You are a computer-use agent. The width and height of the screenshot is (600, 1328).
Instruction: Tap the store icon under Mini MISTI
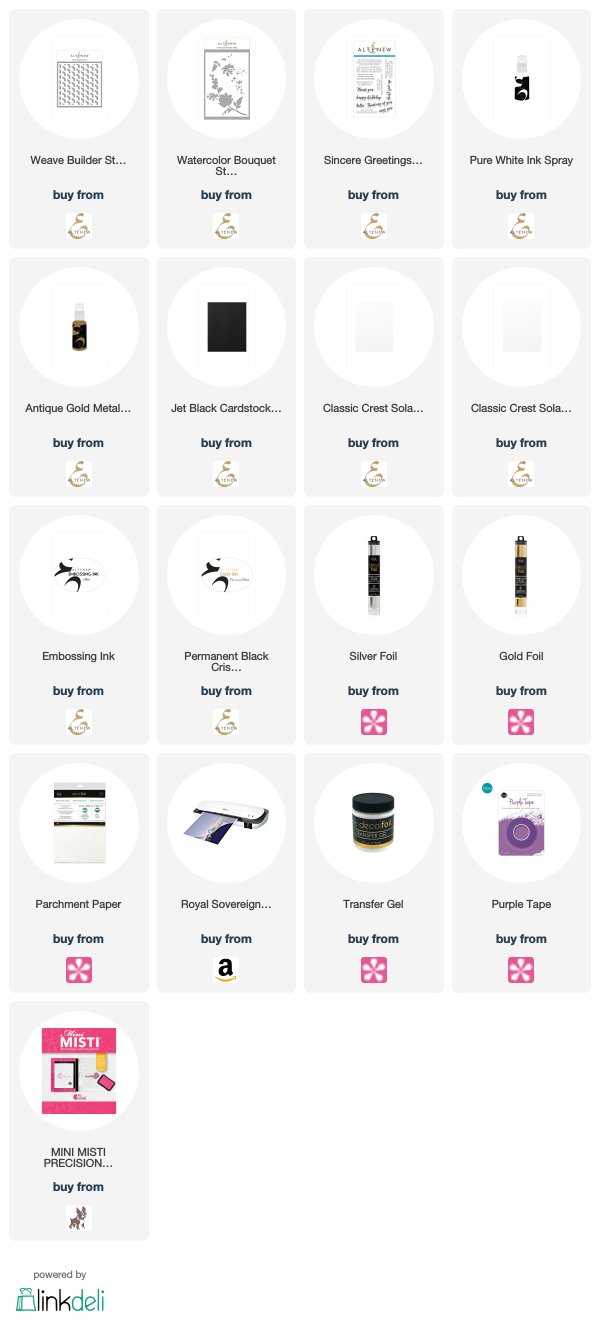79,1217
